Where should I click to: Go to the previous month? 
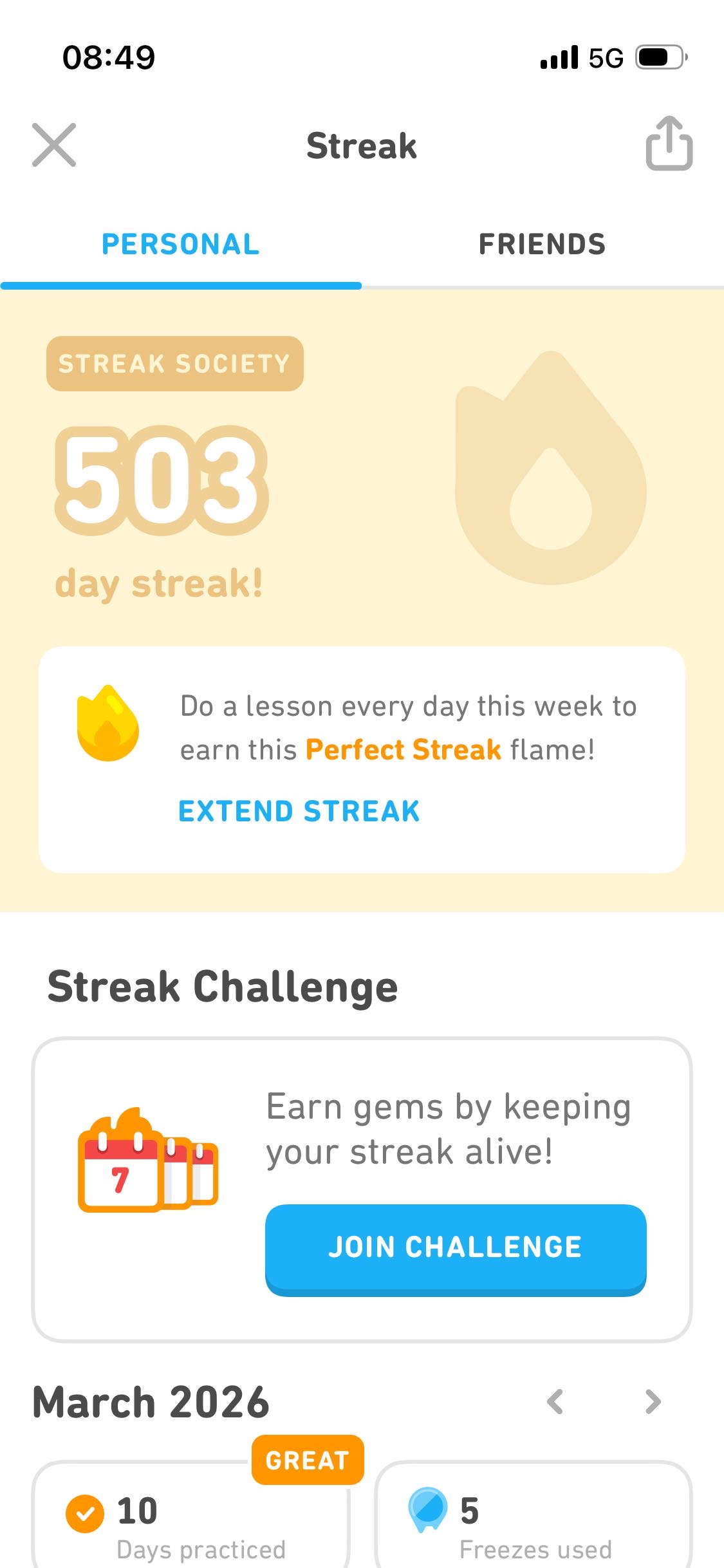(x=555, y=1402)
